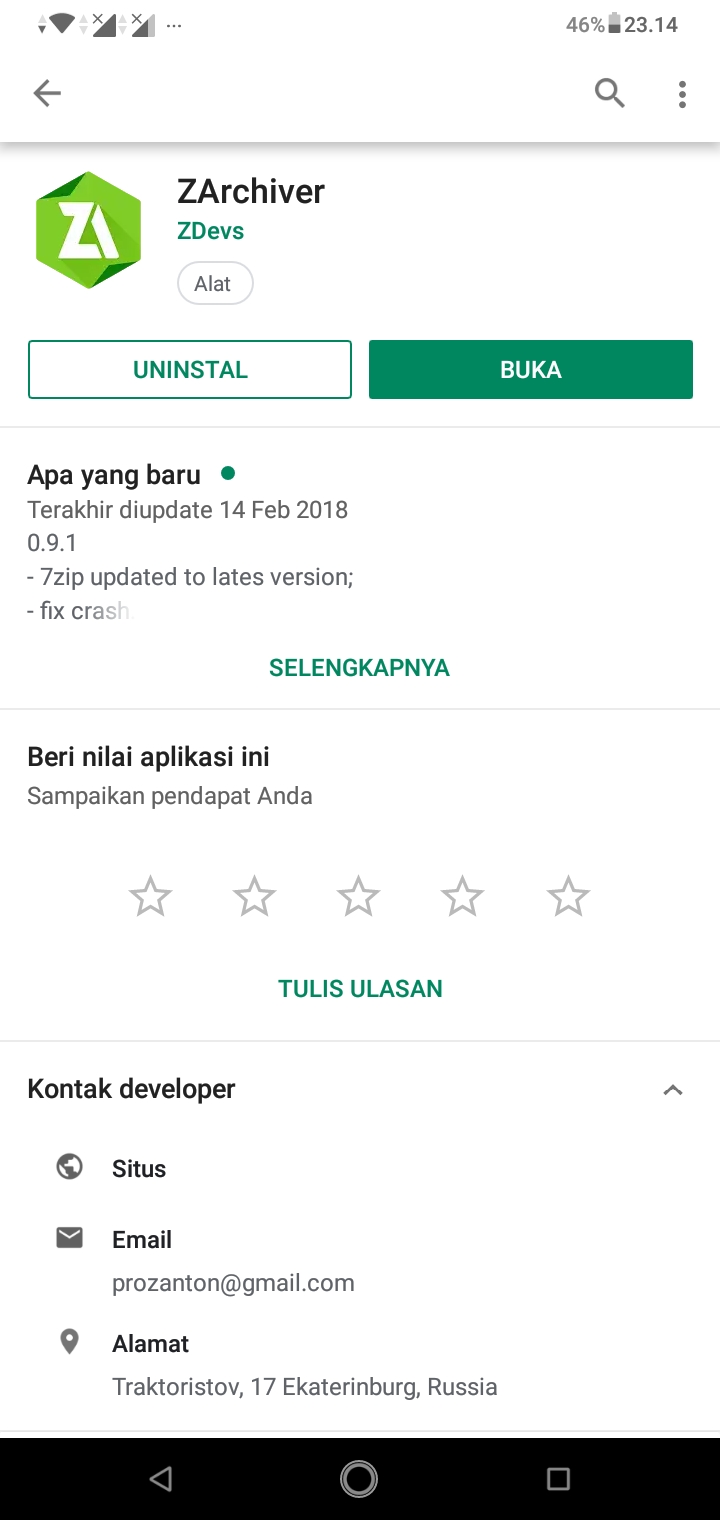This screenshot has height=1520, width=720.
Task: Rate the app one star
Action: (x=150, y=897)
